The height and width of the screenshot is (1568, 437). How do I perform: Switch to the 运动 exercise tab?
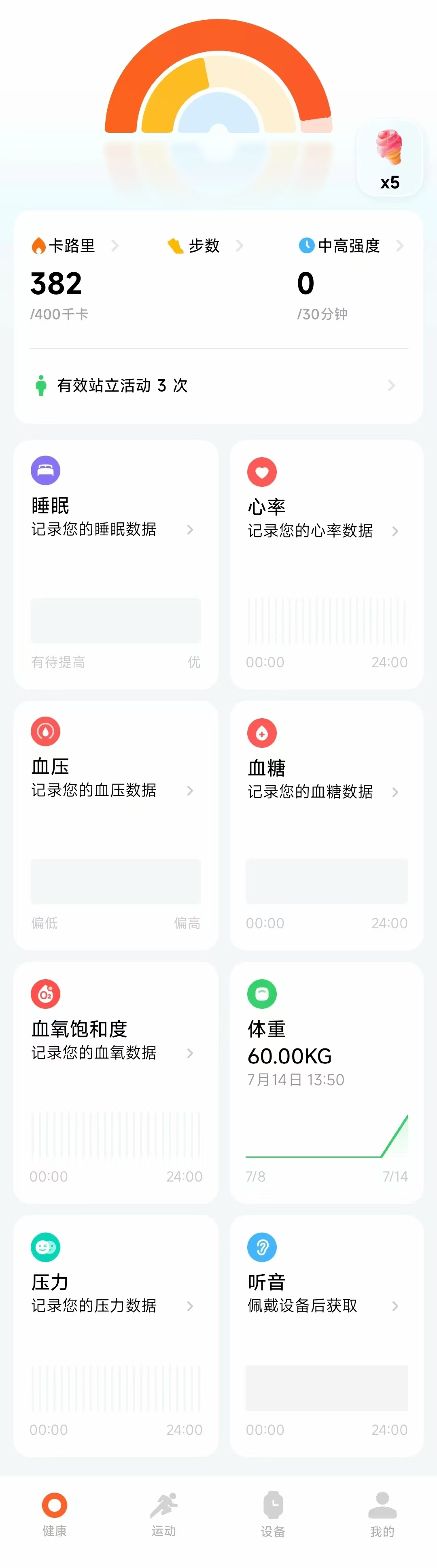164,1513
